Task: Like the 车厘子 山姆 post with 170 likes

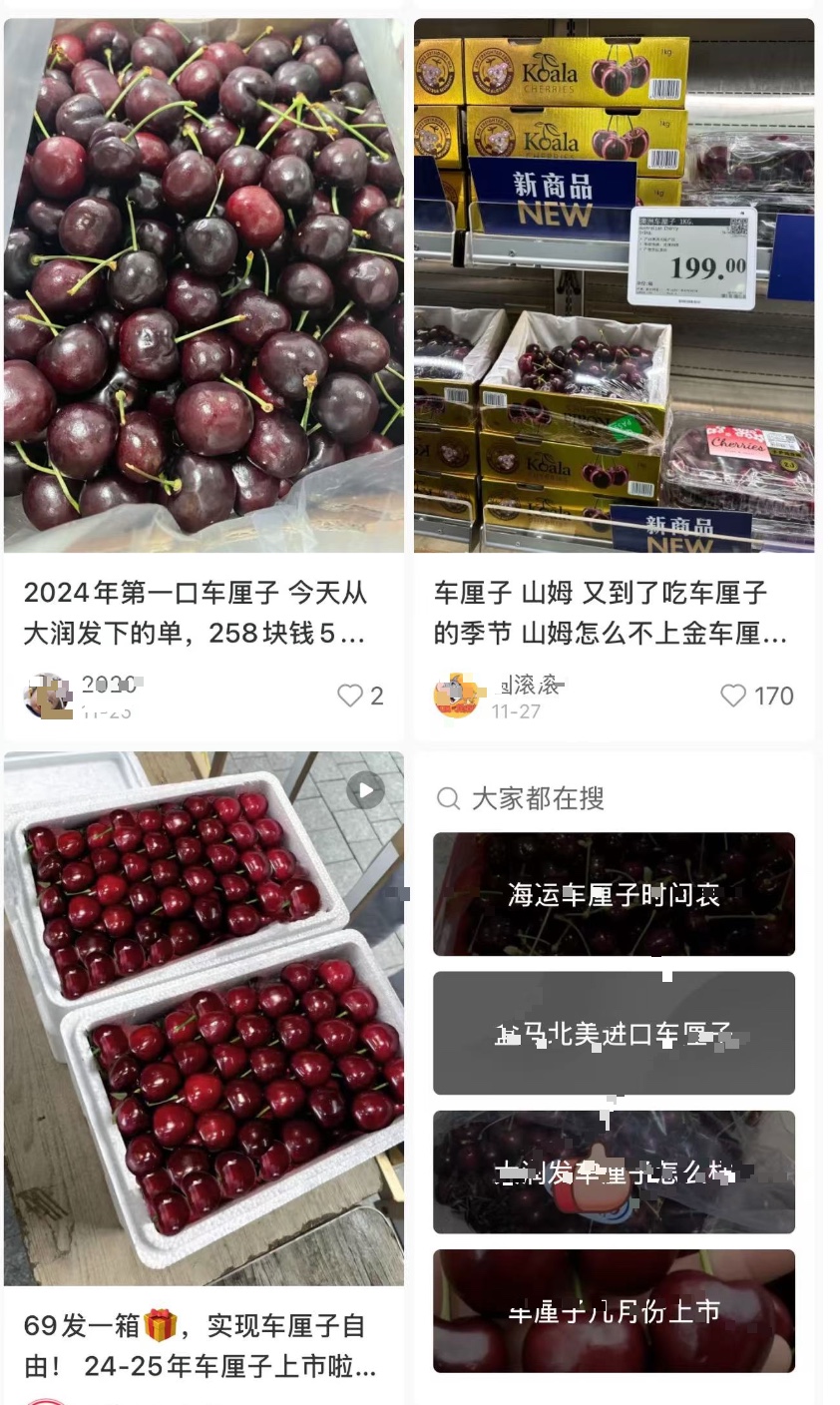Action: 733,696
